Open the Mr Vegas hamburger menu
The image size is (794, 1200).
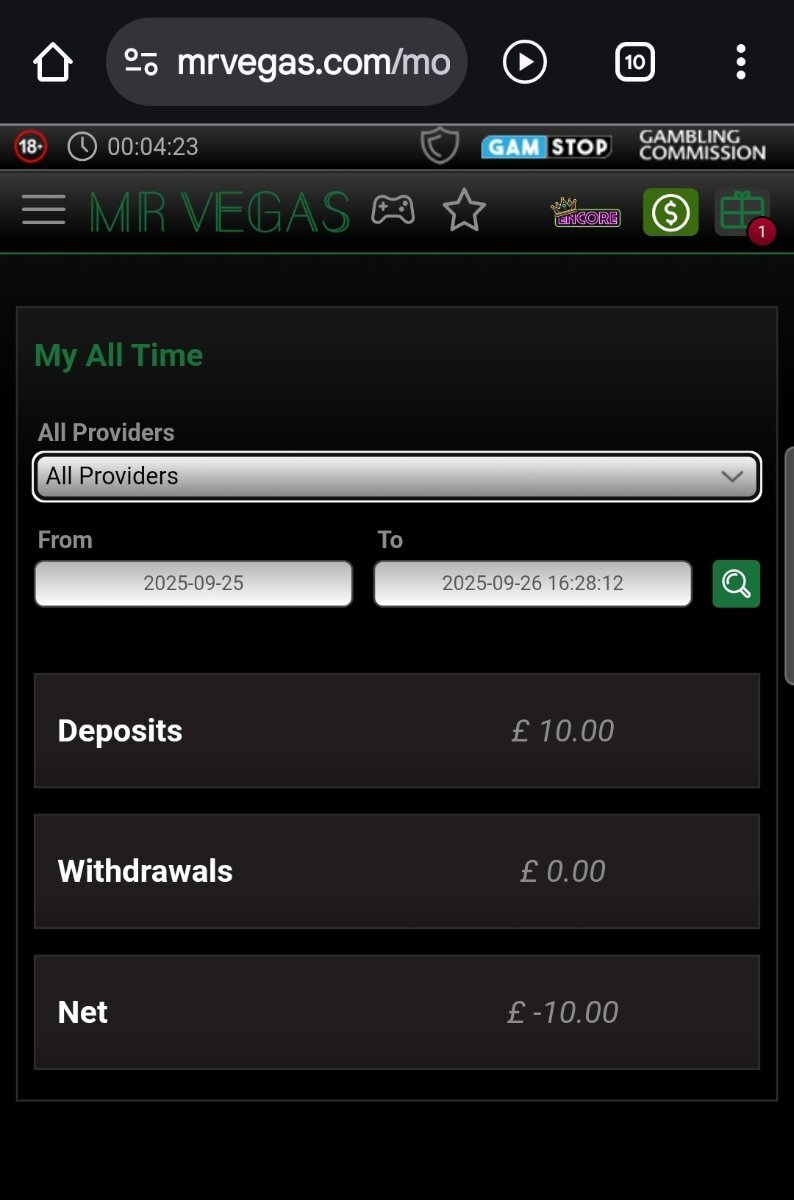click(x=43, y=211)
